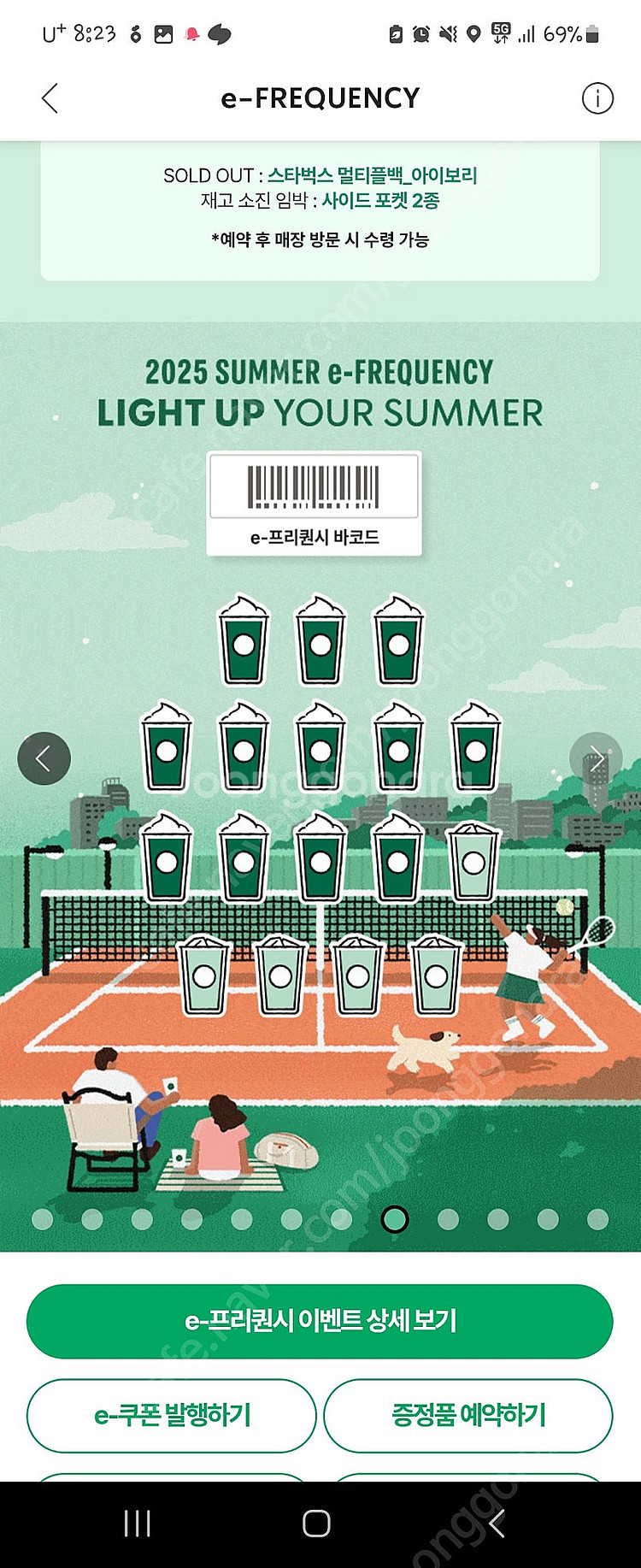Image resolution: width=641 pixels, height=1568 pixels.
Task: Tap the system home button
Action: pos(316,1523)
